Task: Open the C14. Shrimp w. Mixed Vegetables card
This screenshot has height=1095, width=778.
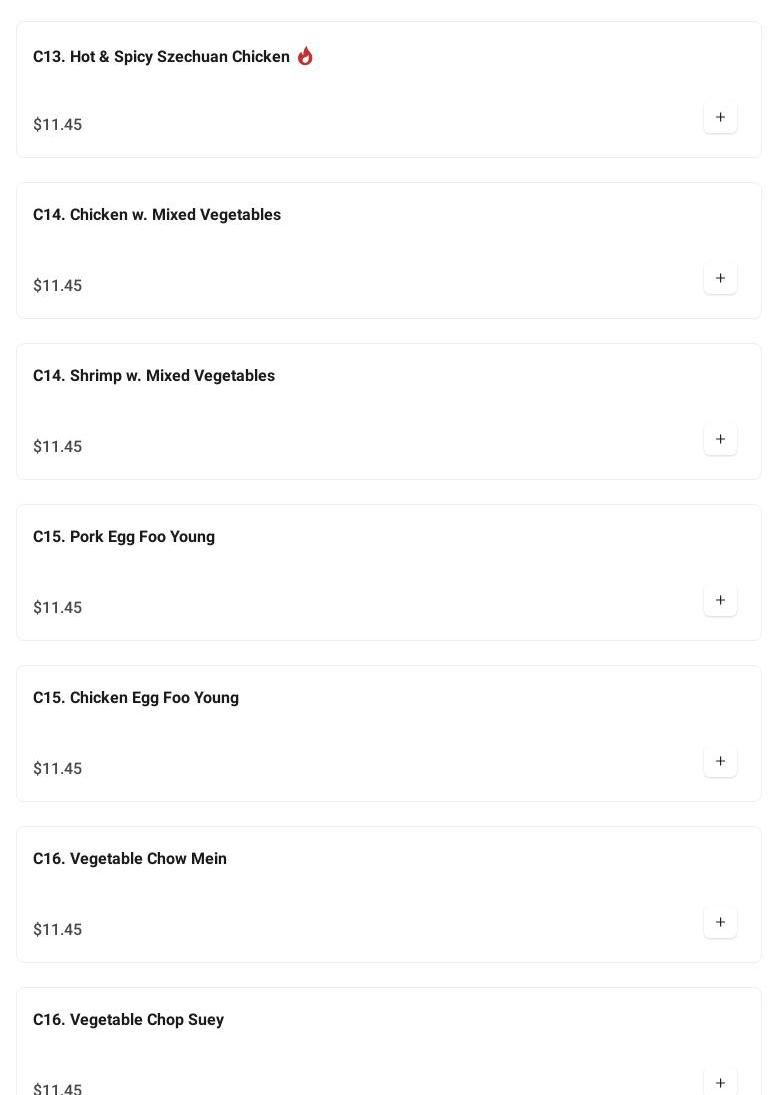Action: [154, 376]
